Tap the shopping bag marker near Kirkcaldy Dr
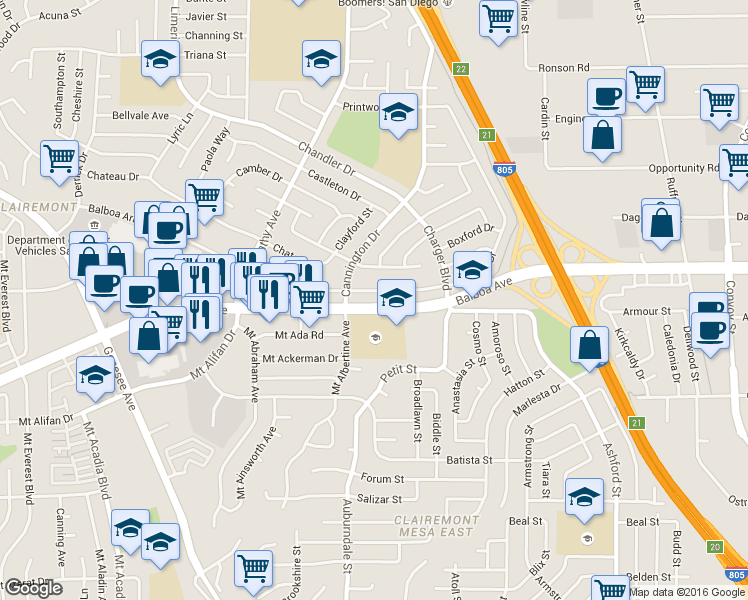 (590, 345)
